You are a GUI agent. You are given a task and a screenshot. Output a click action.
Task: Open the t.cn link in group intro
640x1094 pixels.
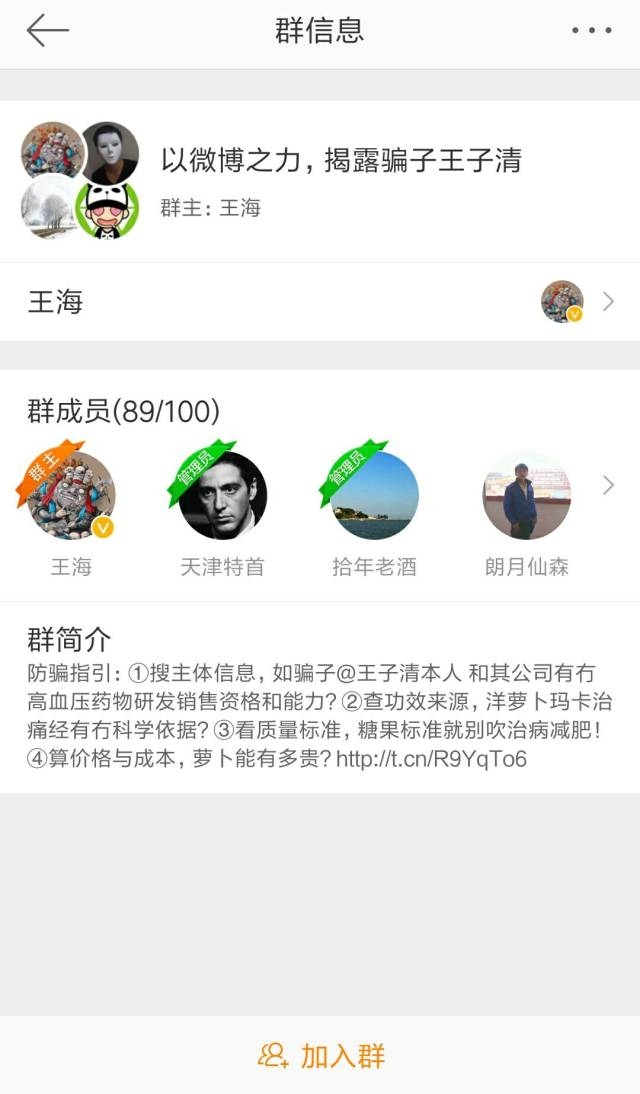coord(431,759)
